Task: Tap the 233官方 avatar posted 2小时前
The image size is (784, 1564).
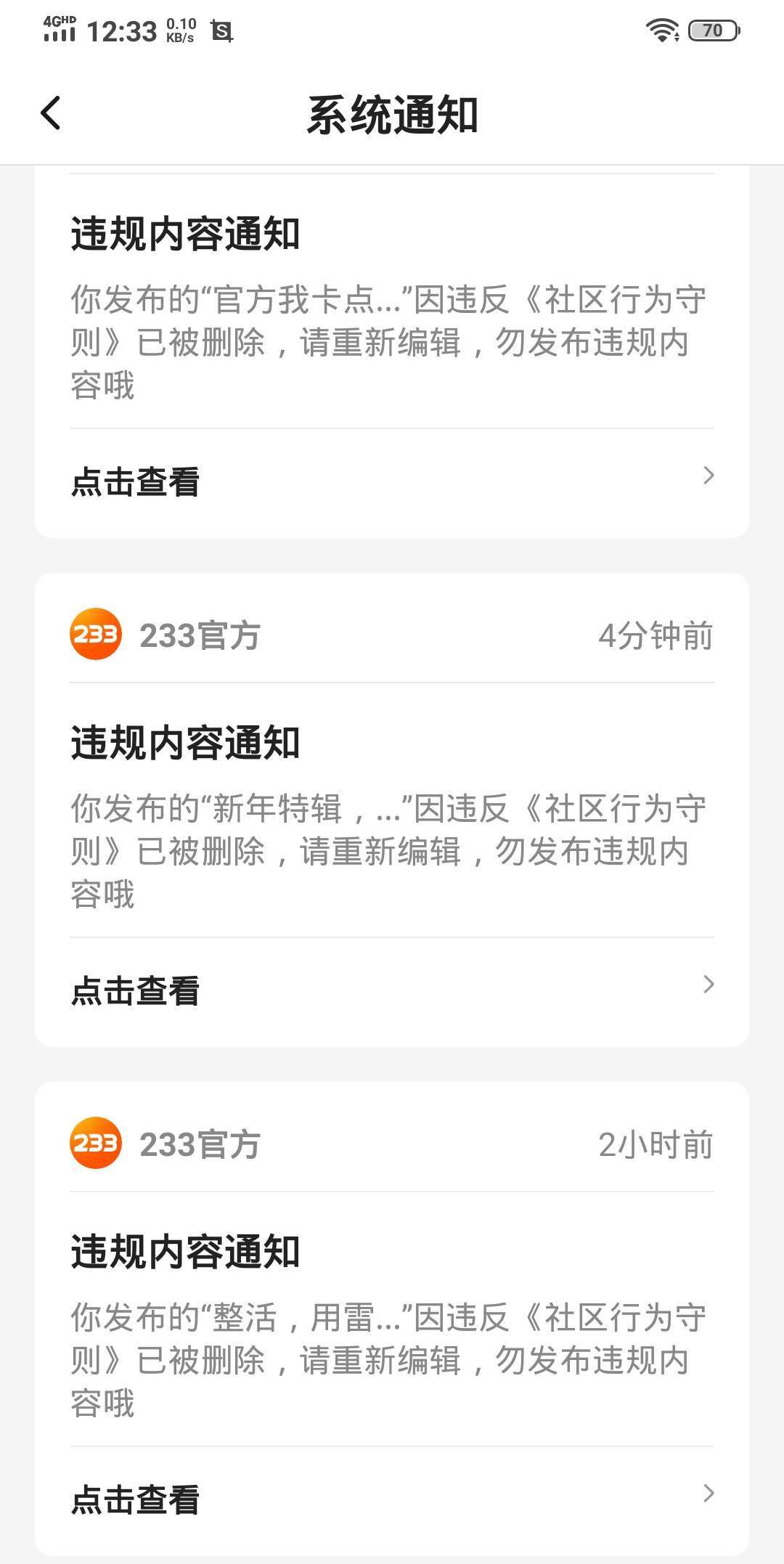Action: point(95,1143)
